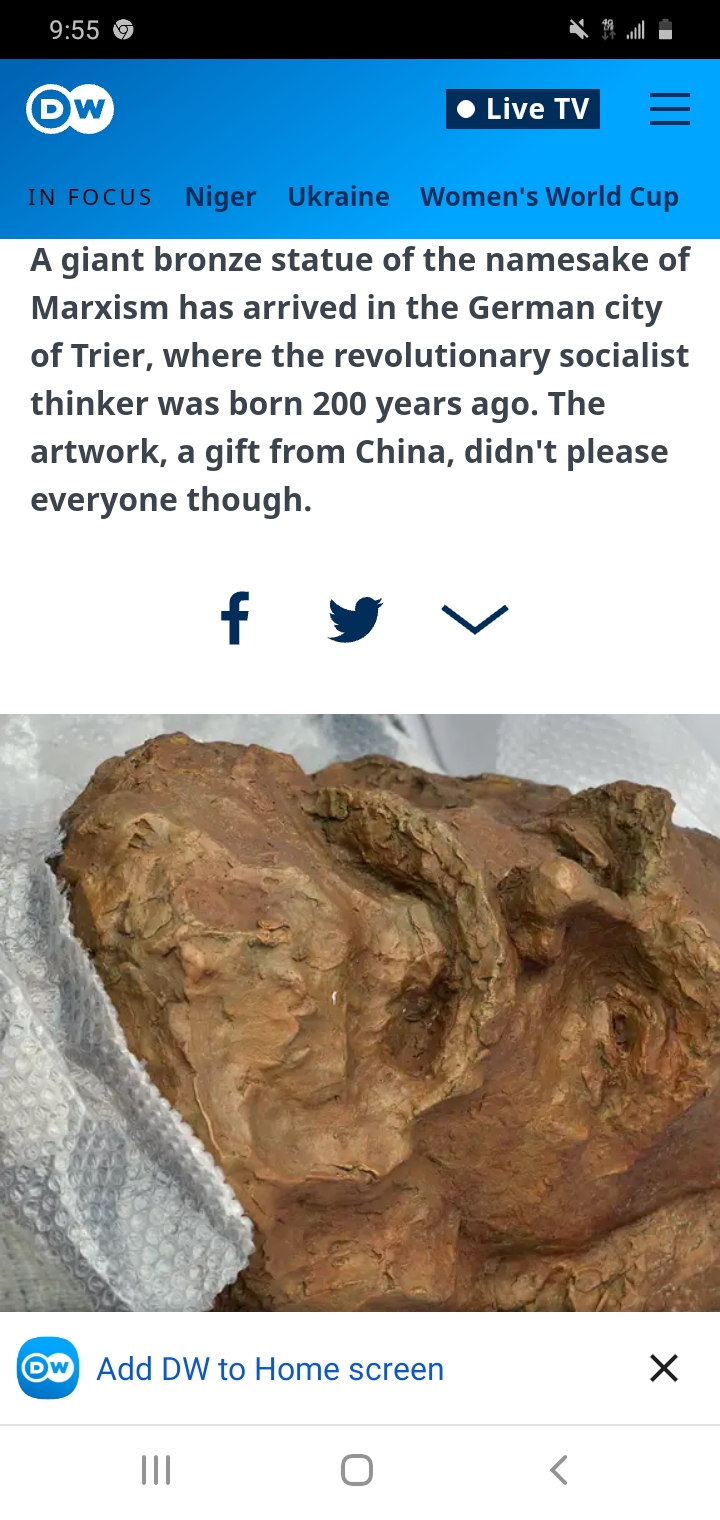720x1520 pixels.
Task: Open the hamburger navigation menu
Action: coord(669,109)
